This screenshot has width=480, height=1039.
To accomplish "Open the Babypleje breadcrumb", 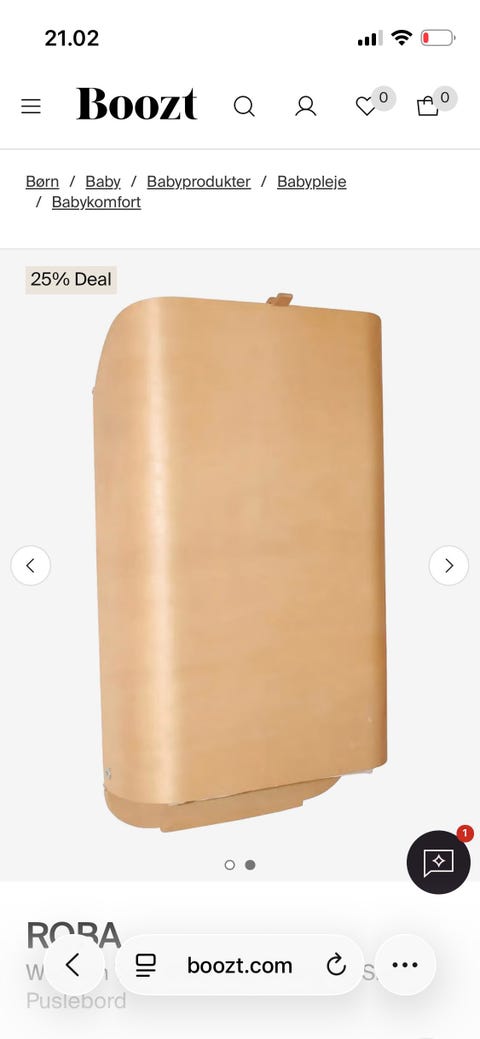I will tap(312, 182).
